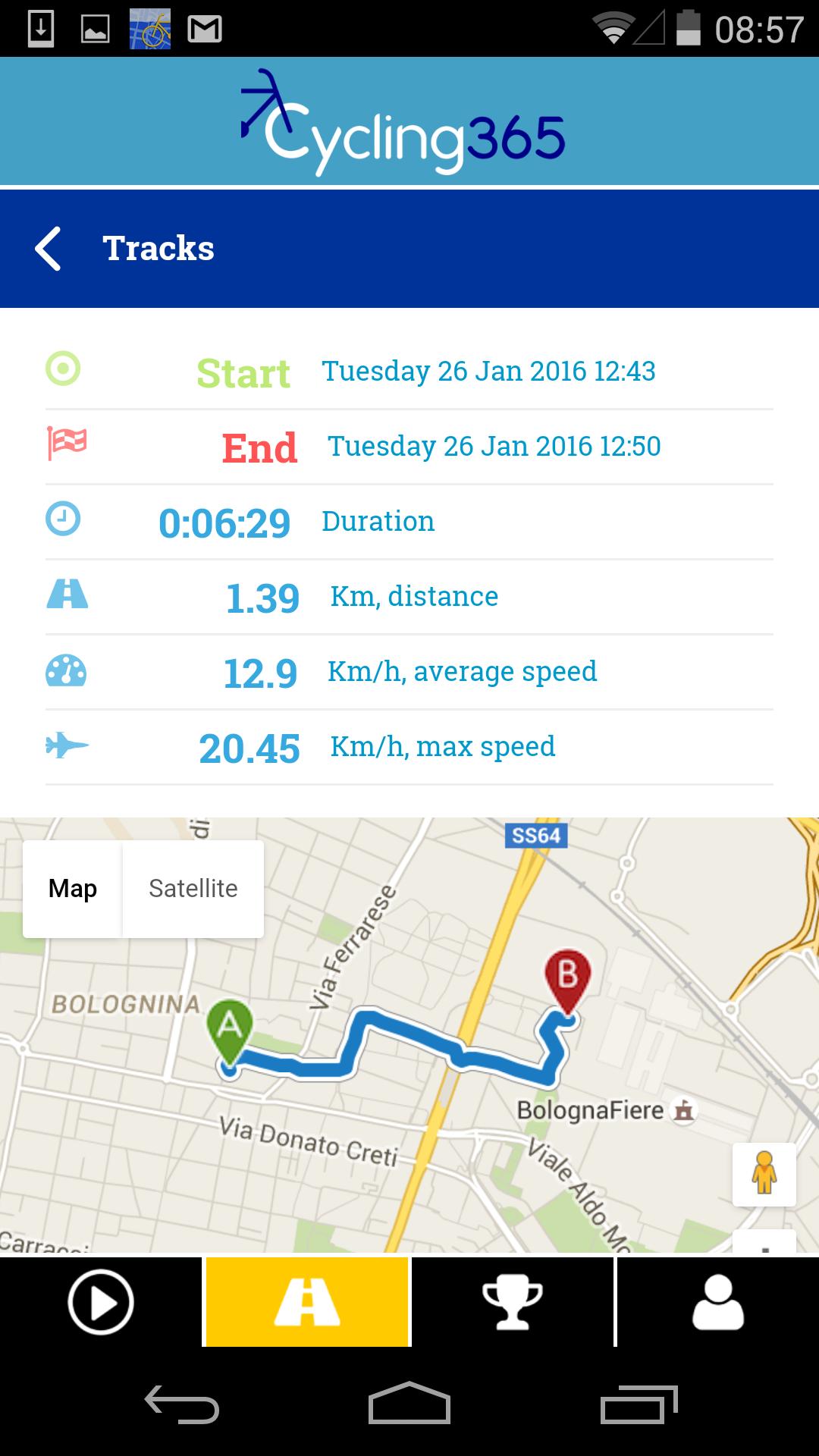Open the tracks road tab
The height and width of the screenshot is (1456, 819).
coord(307,1301)
